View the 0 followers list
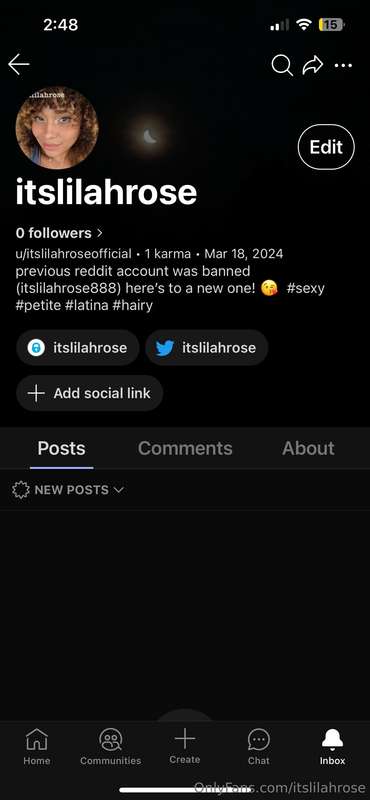Viewport: 370px width, 800px height. coord(59,233)
